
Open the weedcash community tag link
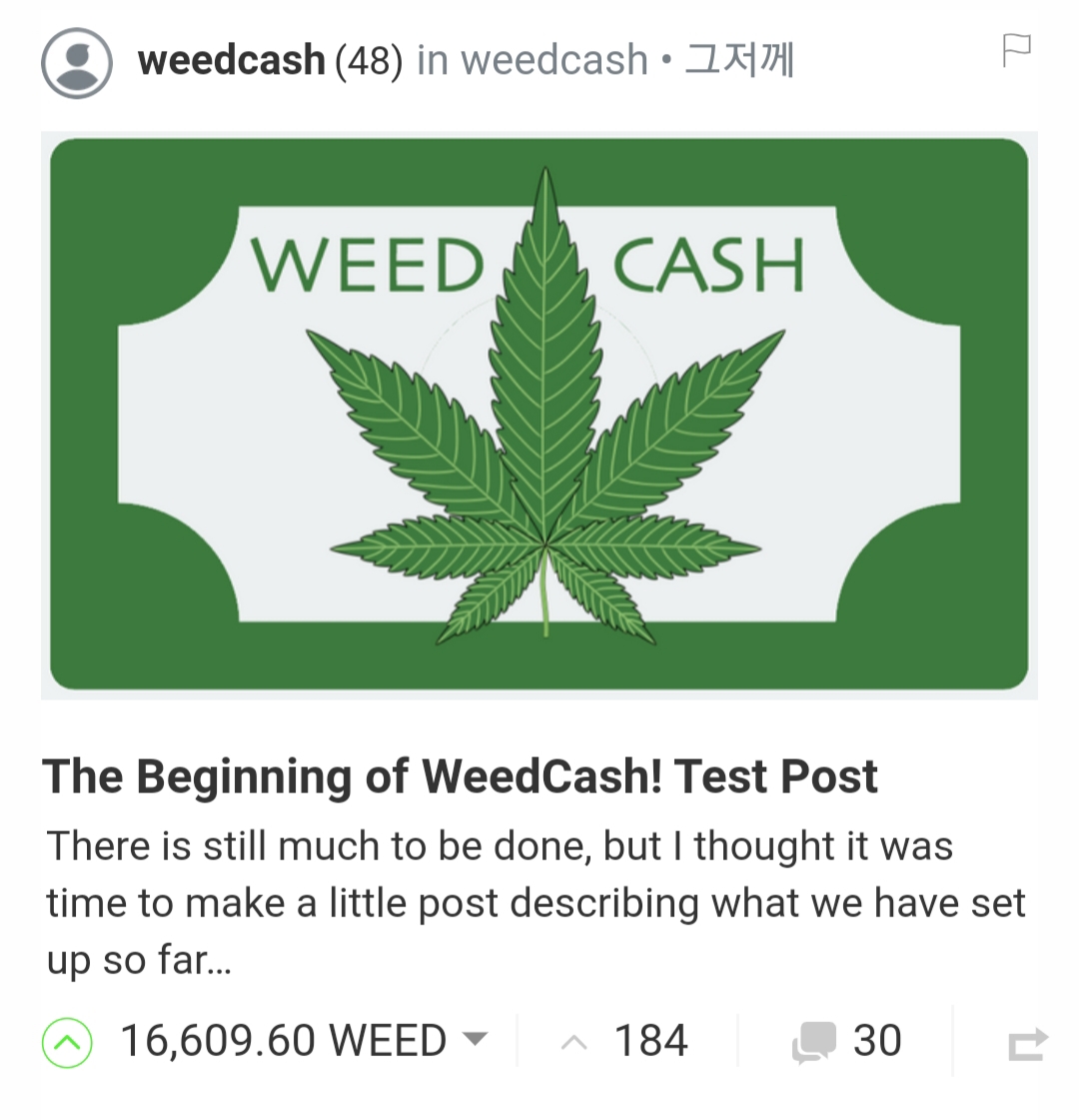pyautogui.click(x=553, y=61)
